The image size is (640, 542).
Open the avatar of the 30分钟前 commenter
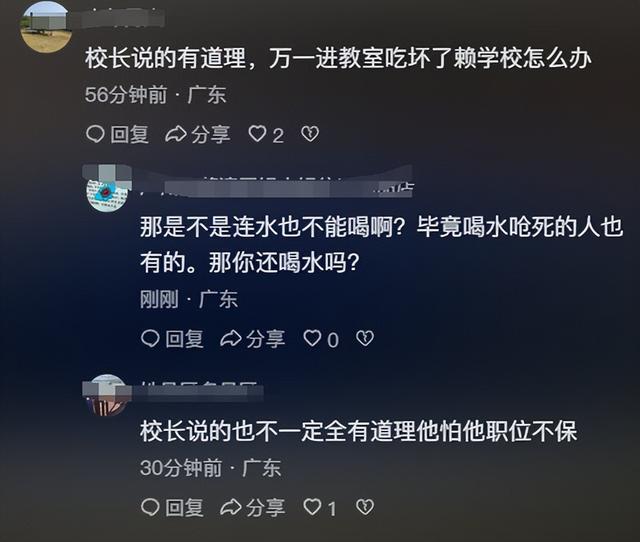[x=106, y=395]
